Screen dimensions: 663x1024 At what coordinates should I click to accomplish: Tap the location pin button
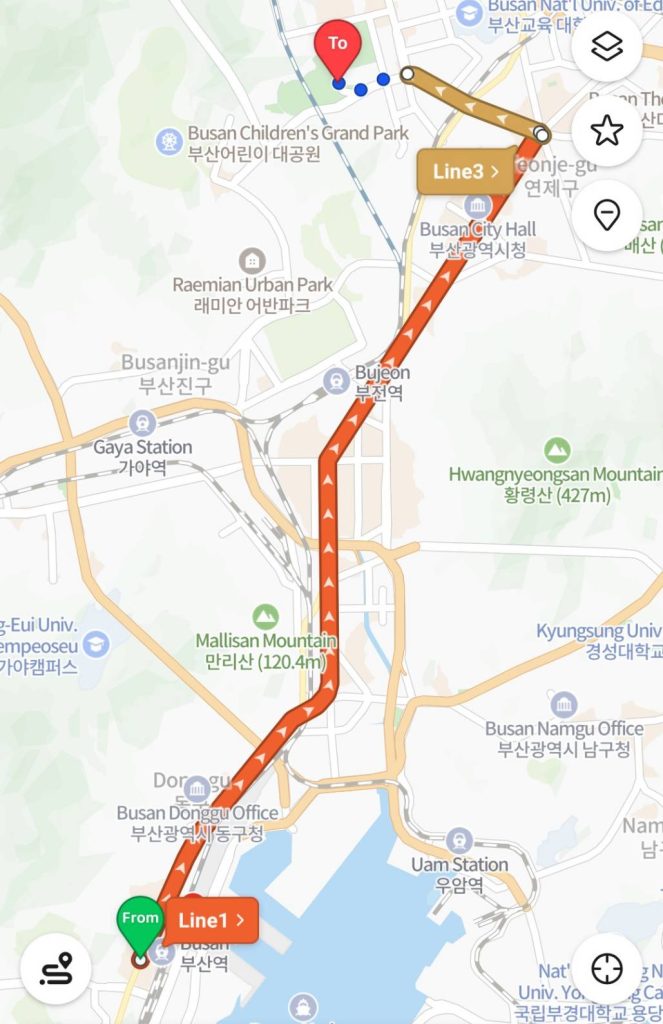pos(607,214)
